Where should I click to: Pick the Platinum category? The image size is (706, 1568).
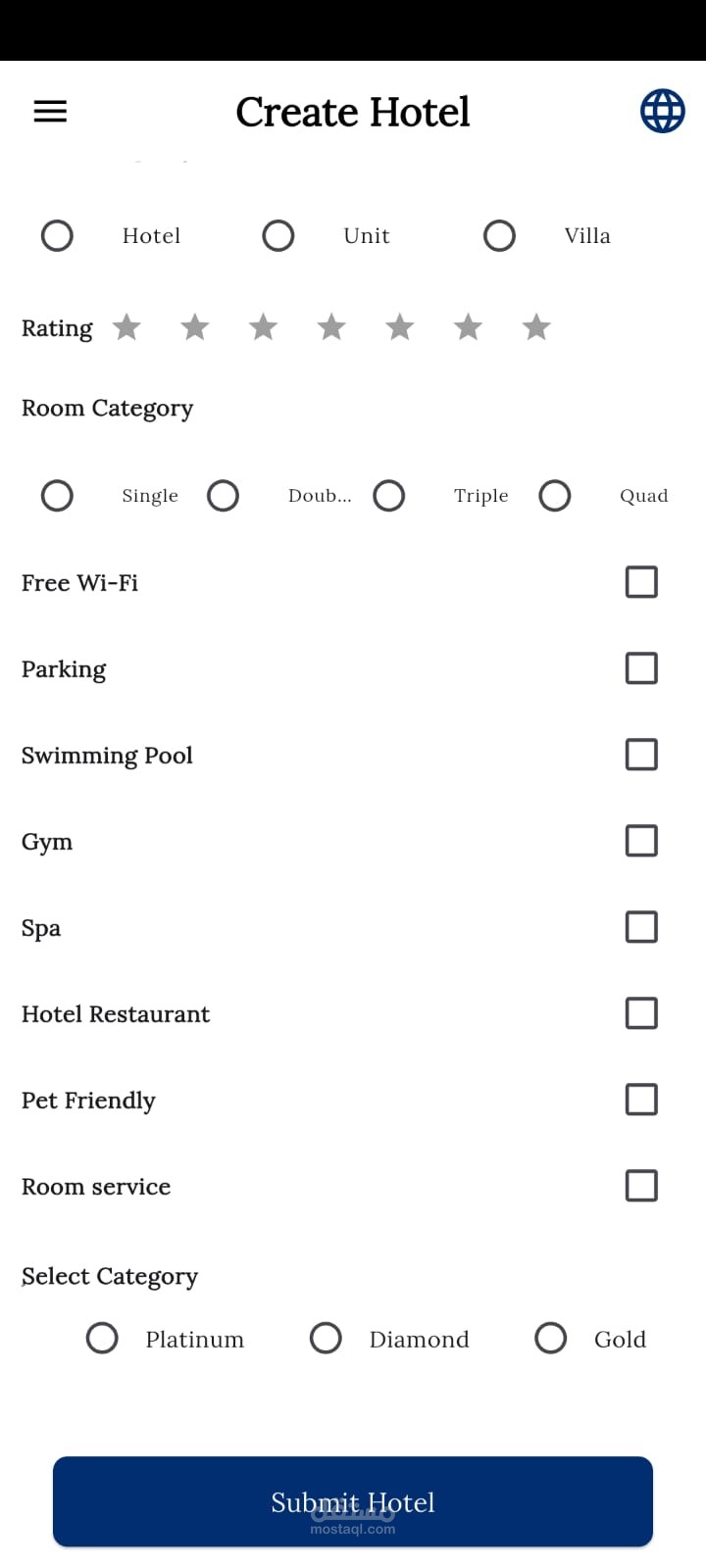click(102, 1337)
